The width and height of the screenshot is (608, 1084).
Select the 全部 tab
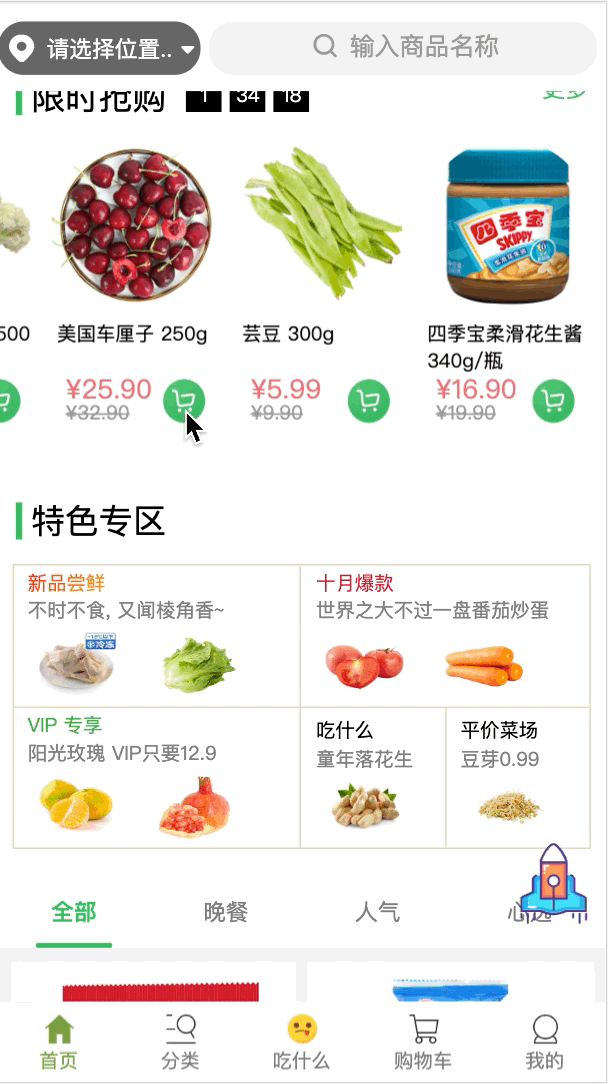point(74,912)
